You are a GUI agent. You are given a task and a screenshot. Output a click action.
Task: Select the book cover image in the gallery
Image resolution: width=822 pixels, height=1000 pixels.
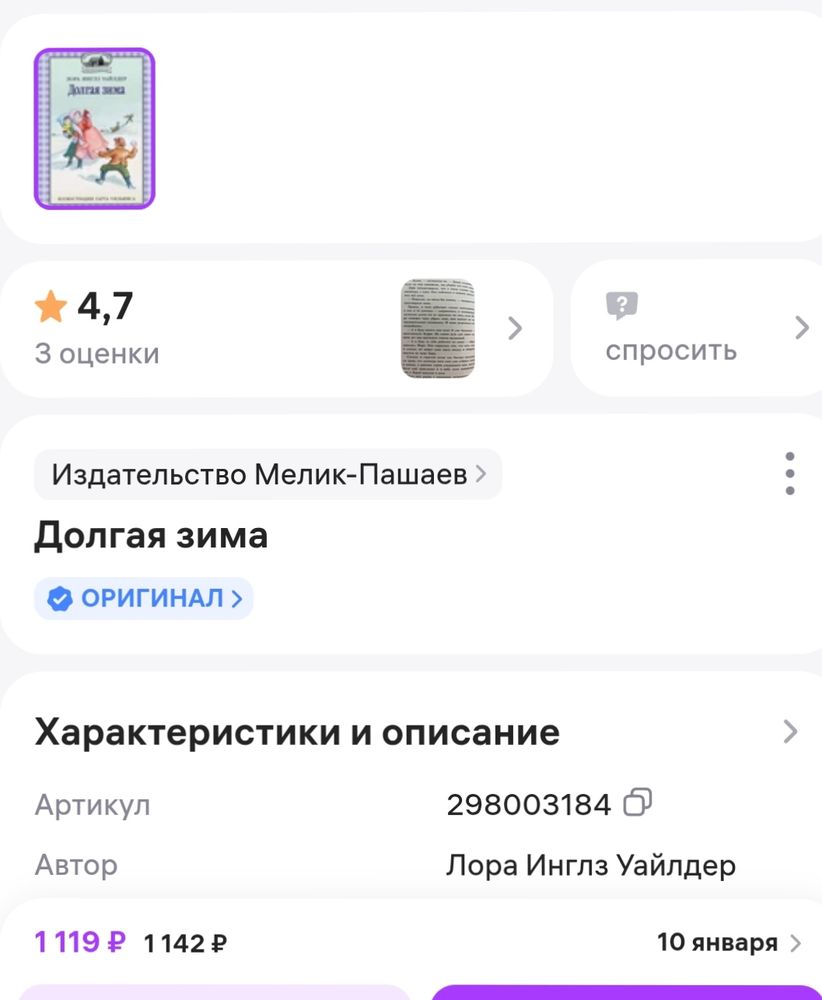[95, 128]
